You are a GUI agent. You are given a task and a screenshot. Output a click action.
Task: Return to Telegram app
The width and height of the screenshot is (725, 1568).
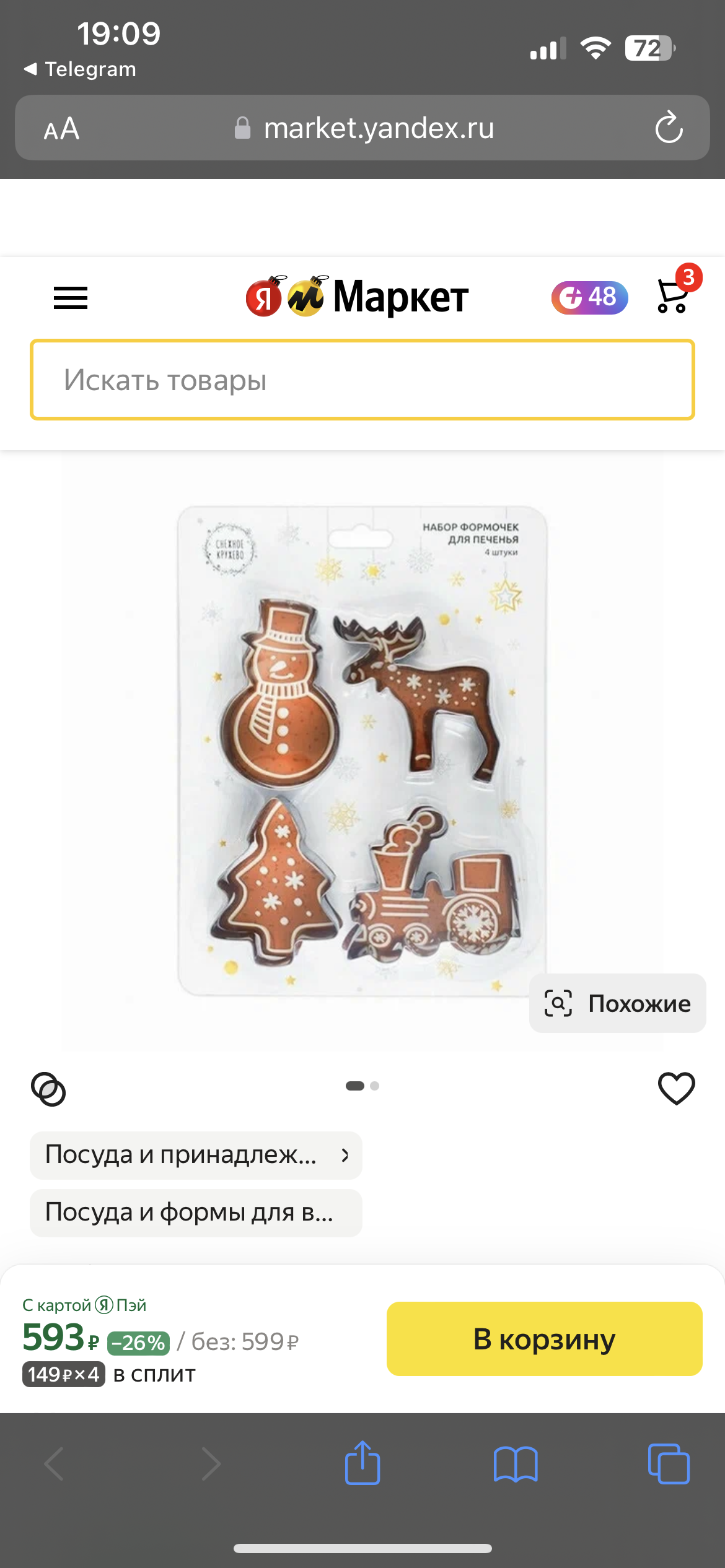[81, 69]
